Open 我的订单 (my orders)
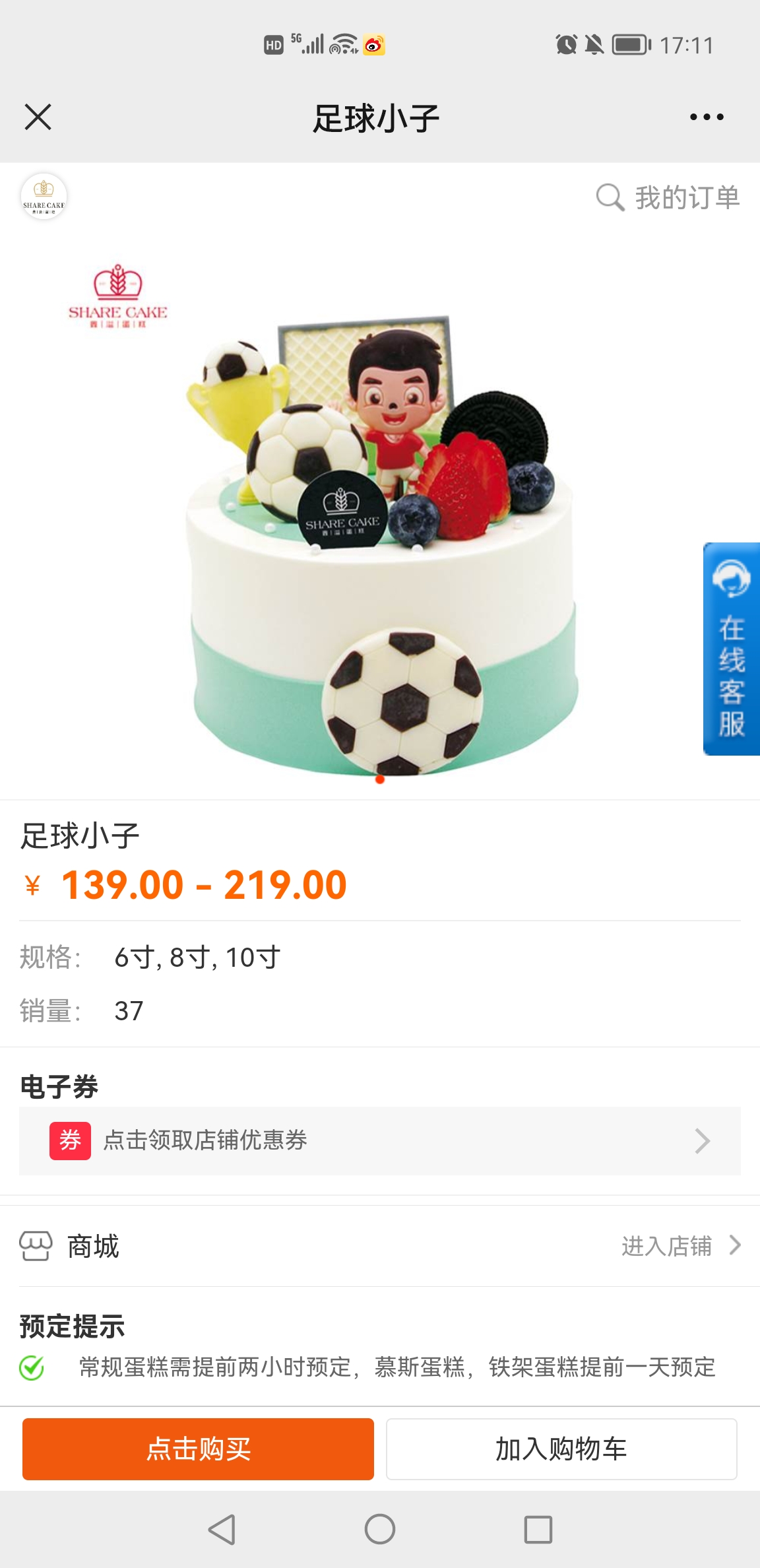The height and width of the screenshot is (1568, 760). click(668, 197)
